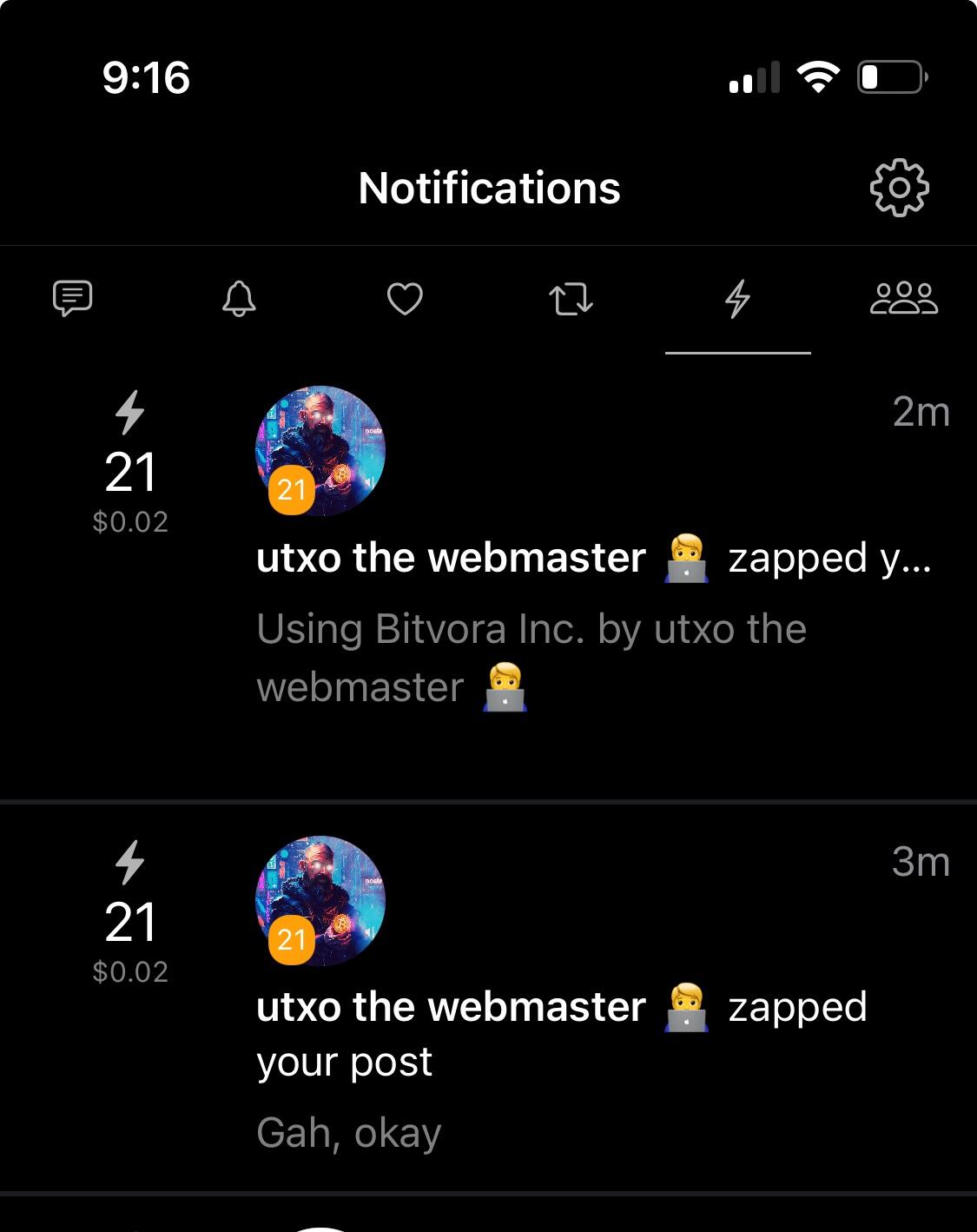The width and height of the screenshot is (977, 1232).
Task: View utxo's avatar in 3m notification
Action: point(320,901)
